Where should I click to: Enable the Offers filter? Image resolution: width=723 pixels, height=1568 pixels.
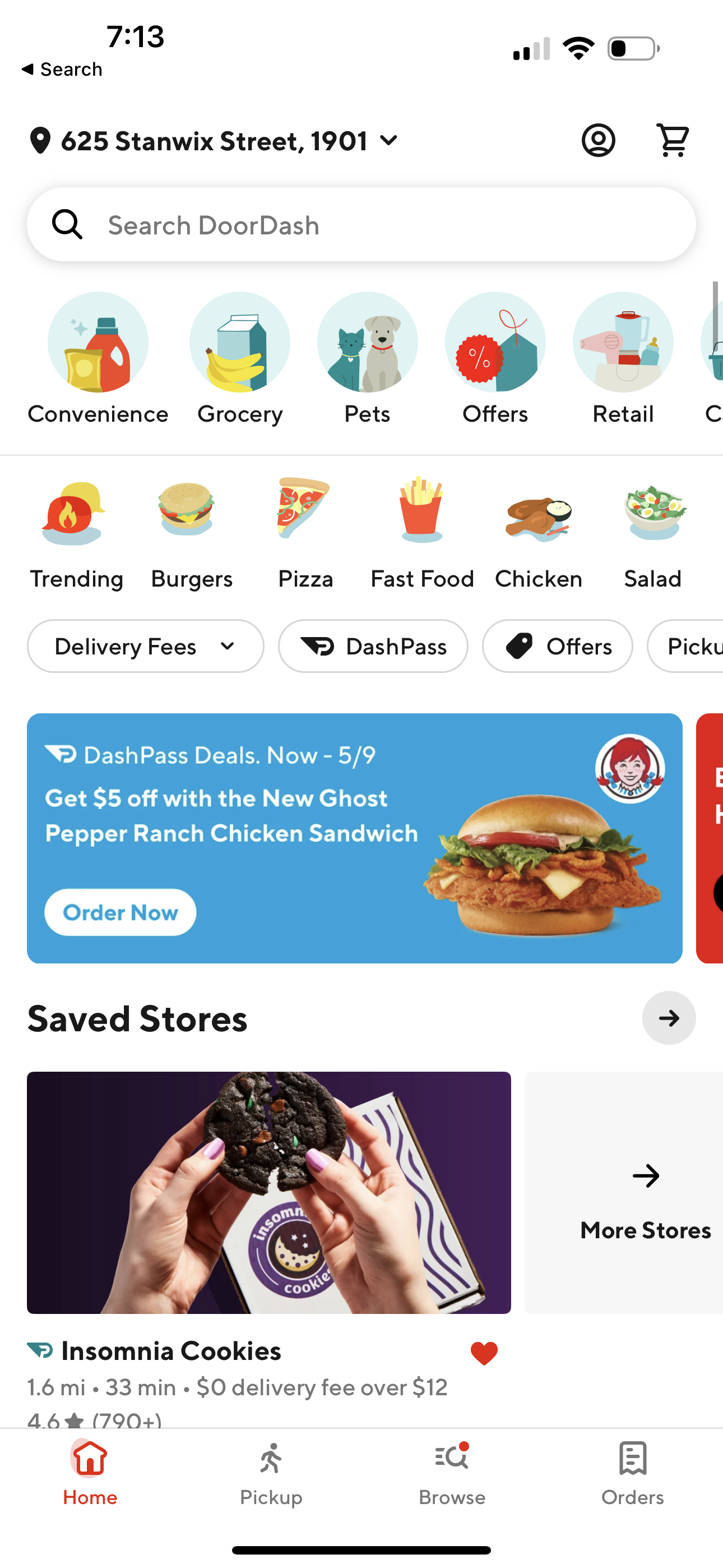click(557, 647)
